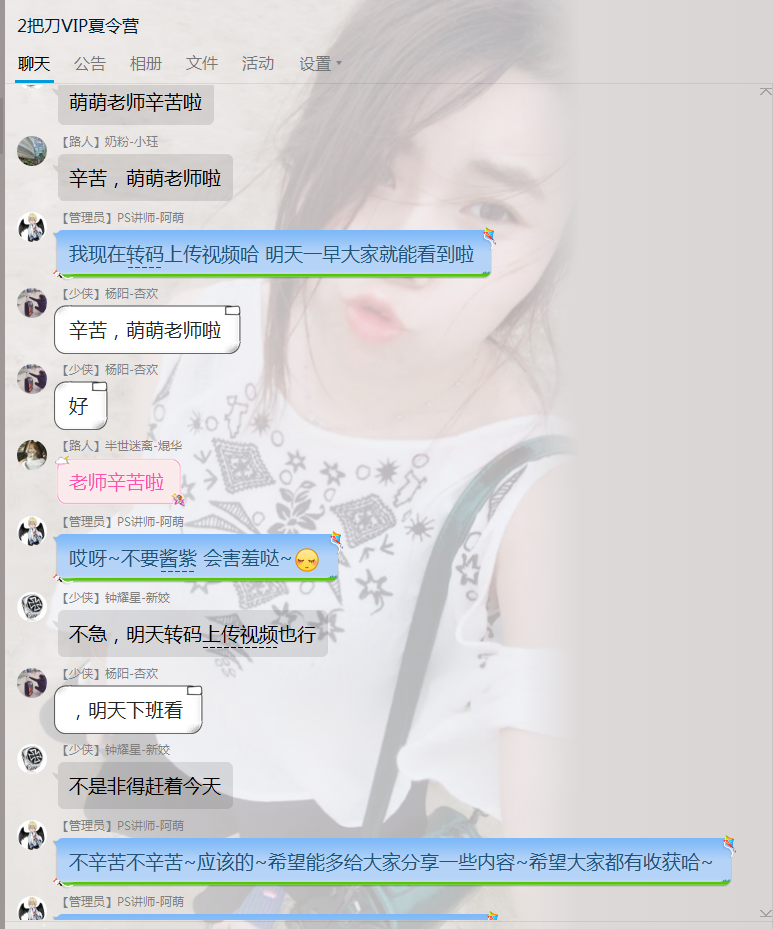The width and height of the screenshot is (773, 929).
Task: Open 奶粉-小珏's avatar profile
Action: click(x=32, y=151)
